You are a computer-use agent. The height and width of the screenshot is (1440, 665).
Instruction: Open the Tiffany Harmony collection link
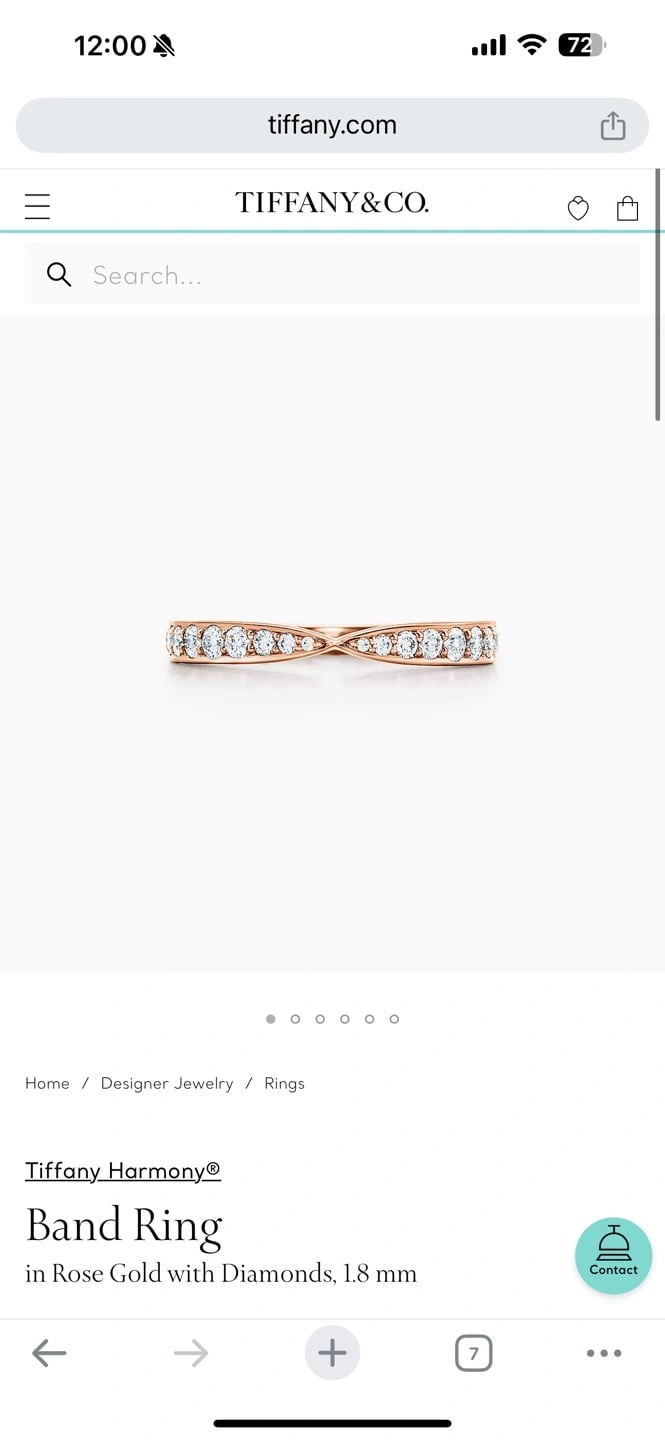[123, 1170]
